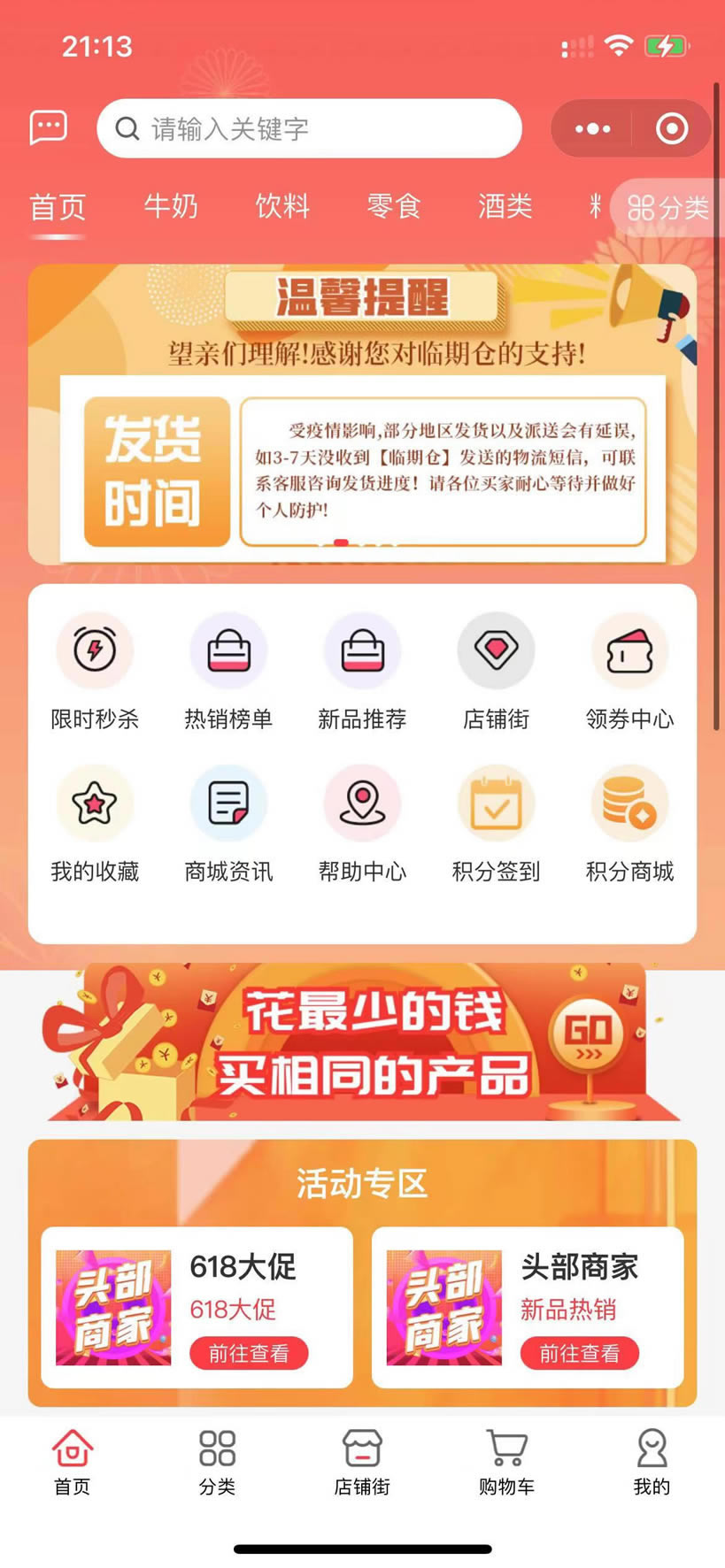The height and width of the screenshot is (1568, 725).
Task: Go to the 我的 profile tab
Action: (652, 1462)
